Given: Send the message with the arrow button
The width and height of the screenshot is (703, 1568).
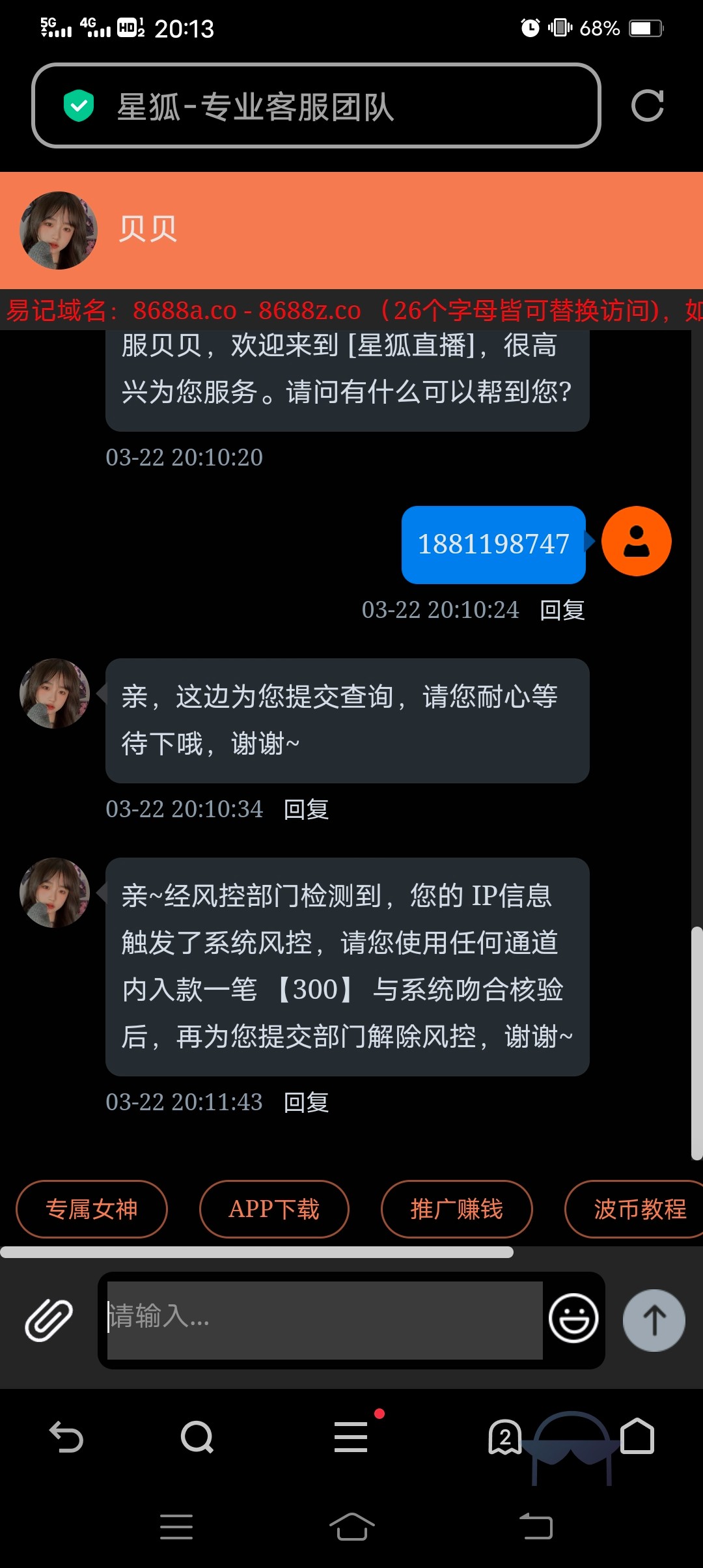Looking at the screenshot, I should [654, 1320].
